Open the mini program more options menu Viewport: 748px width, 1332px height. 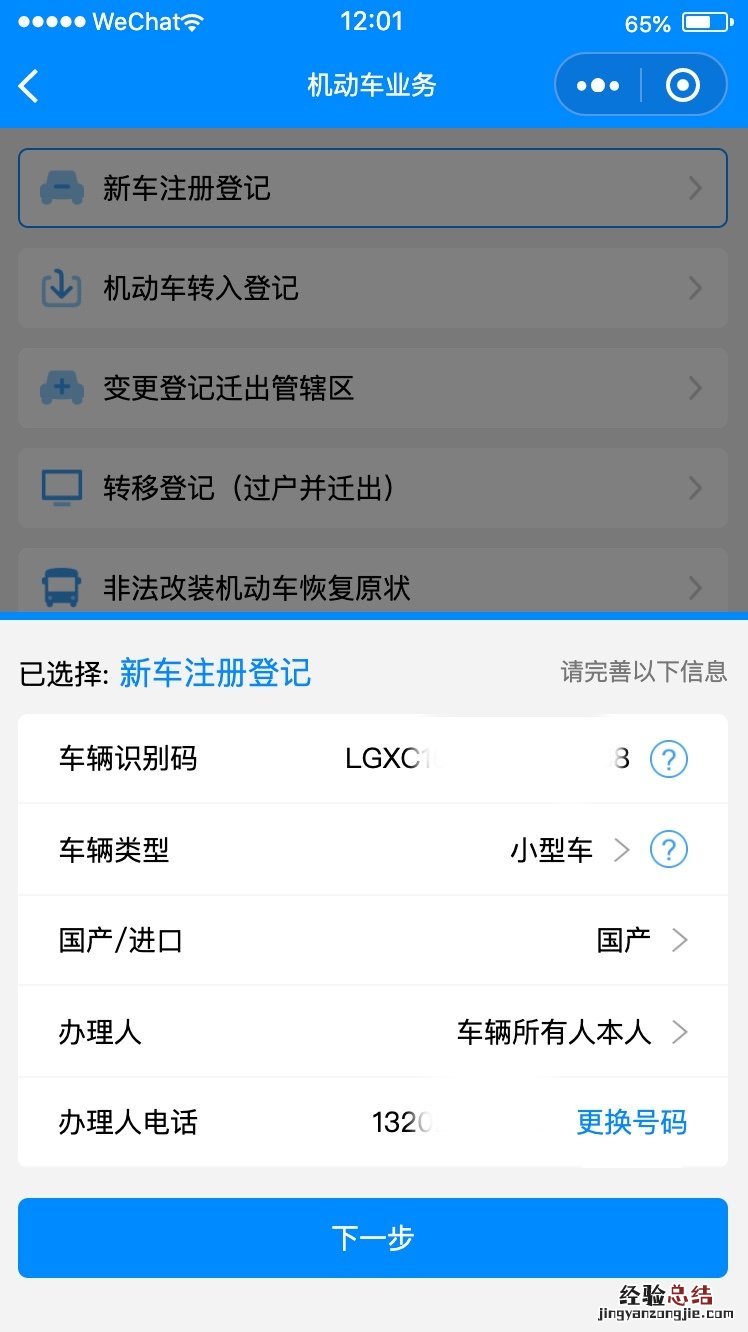[598, 86]
